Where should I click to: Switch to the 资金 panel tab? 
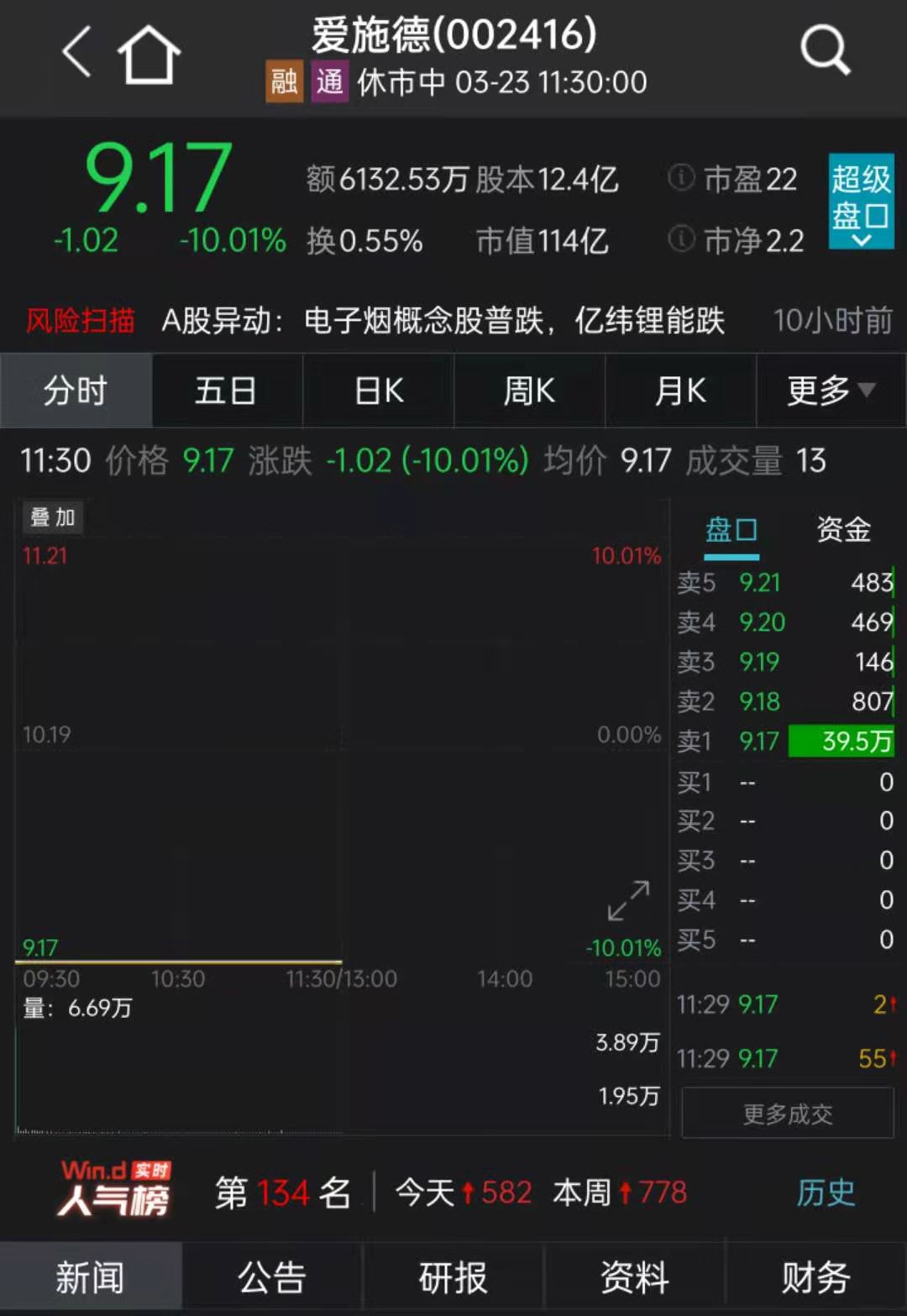[x=841, y=531]
